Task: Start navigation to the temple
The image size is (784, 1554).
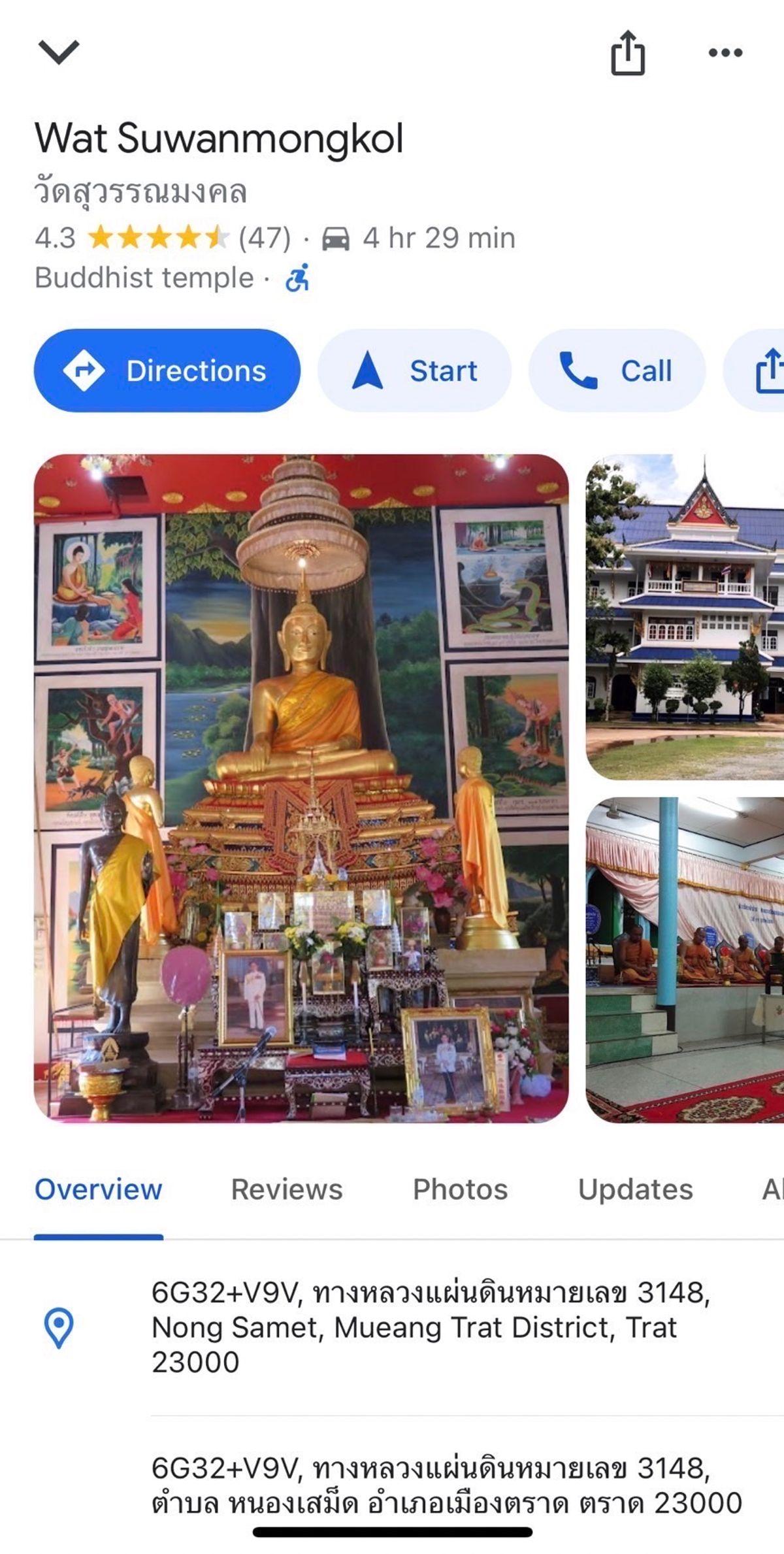Action: point(414,371)
